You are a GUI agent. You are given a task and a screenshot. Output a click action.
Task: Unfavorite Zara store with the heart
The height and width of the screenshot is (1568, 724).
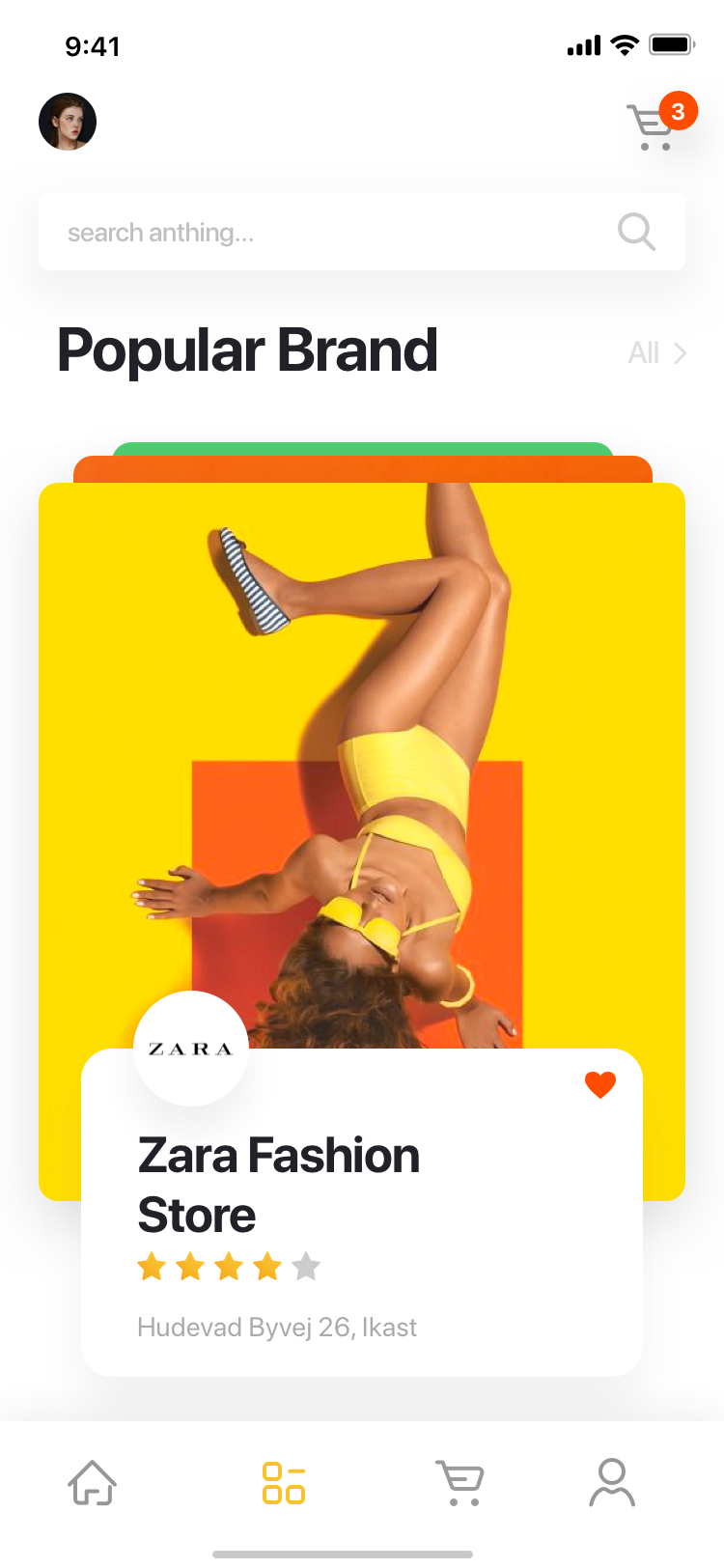point(600,1085)
